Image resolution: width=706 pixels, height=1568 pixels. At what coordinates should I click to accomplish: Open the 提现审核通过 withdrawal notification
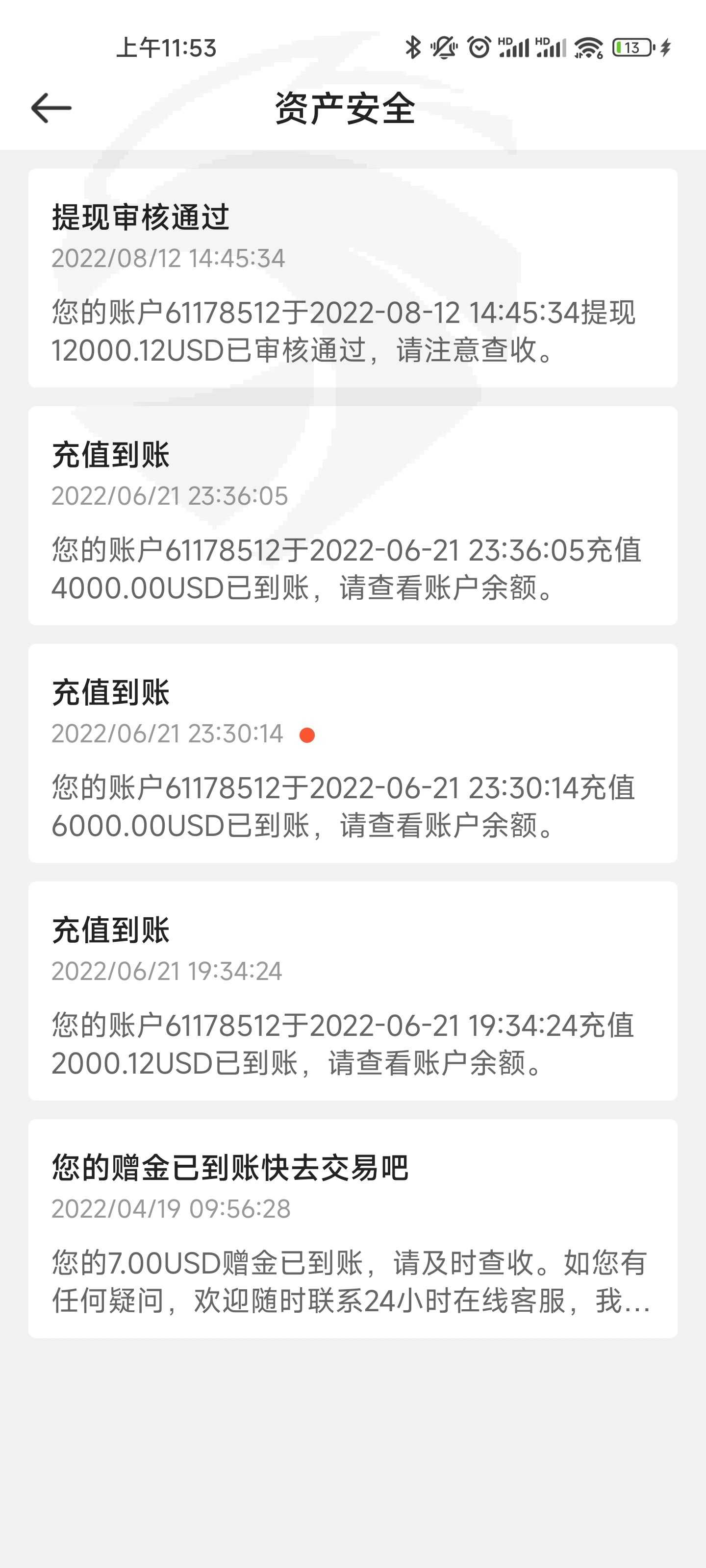353,278
